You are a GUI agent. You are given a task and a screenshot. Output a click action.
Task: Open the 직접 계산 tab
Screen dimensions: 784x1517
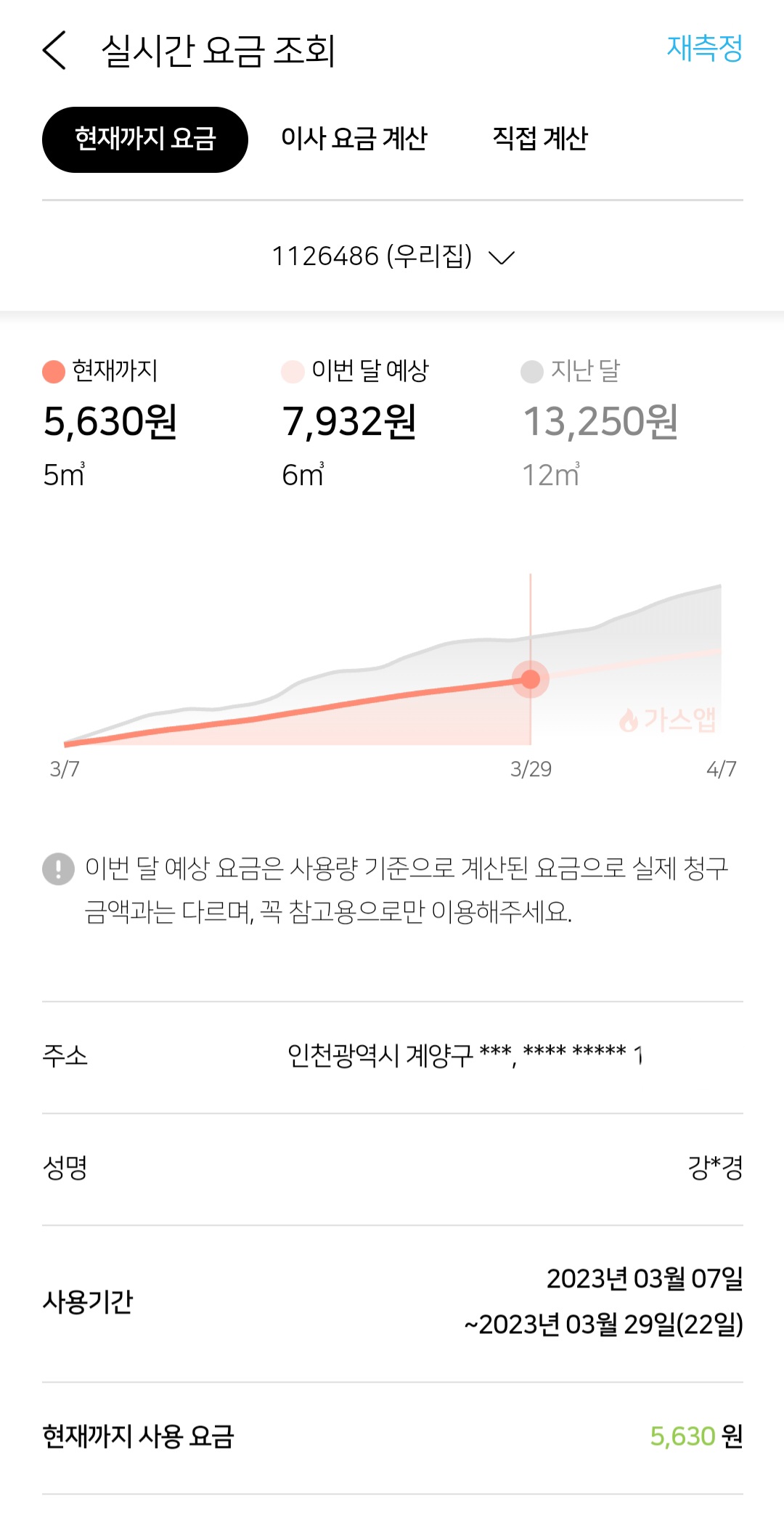click(x=539, y=139)
